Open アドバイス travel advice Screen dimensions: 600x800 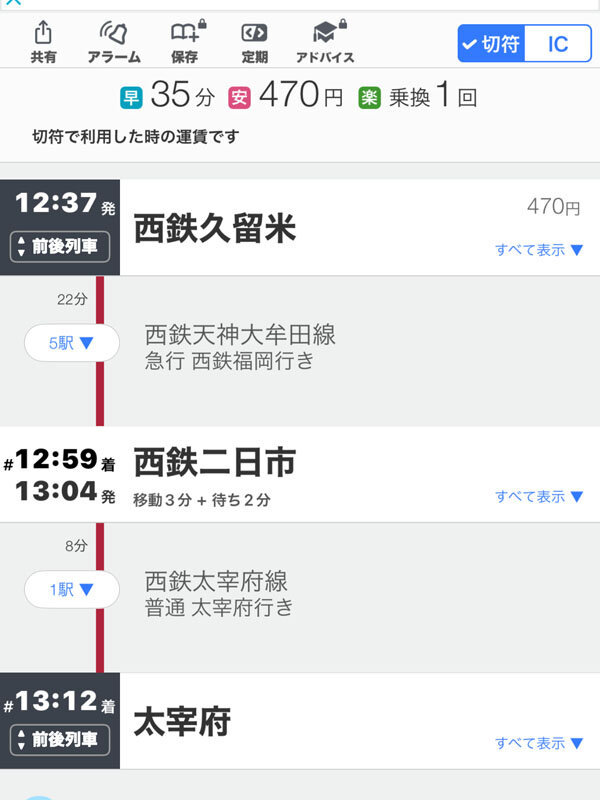coord(325,40)
